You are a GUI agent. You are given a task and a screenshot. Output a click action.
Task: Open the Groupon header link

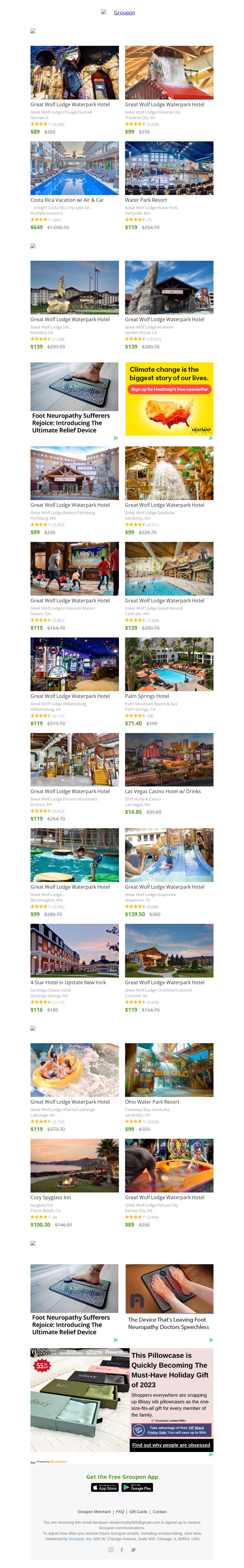(124, 12)
